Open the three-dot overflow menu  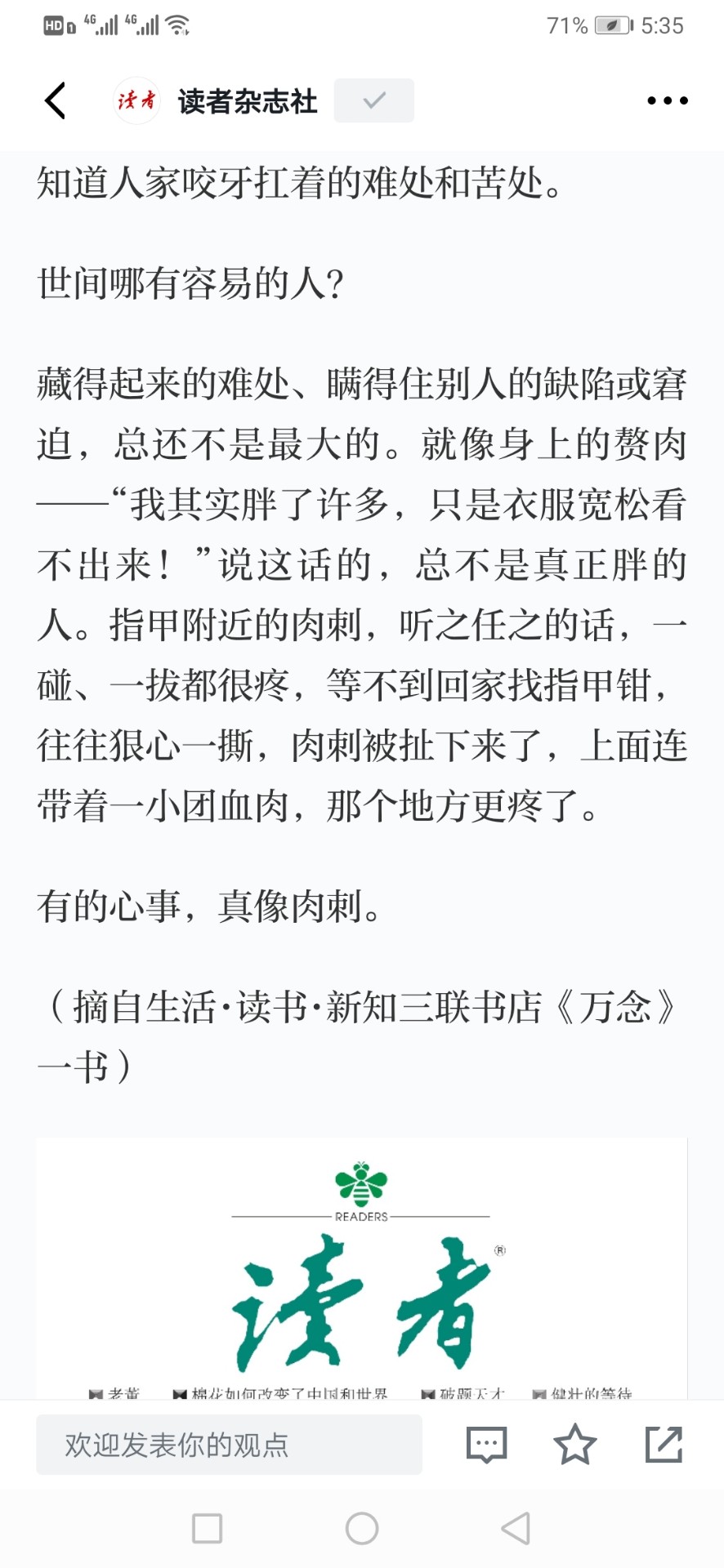coord(667,100)
